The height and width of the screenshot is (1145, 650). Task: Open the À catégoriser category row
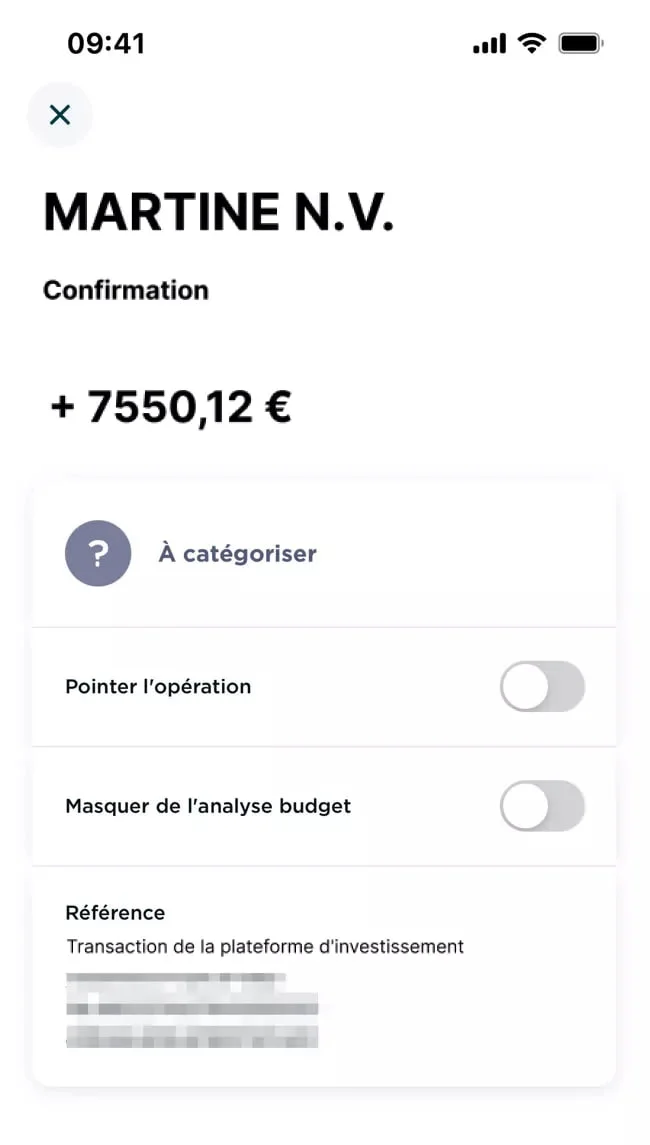(x=237, y=553)
